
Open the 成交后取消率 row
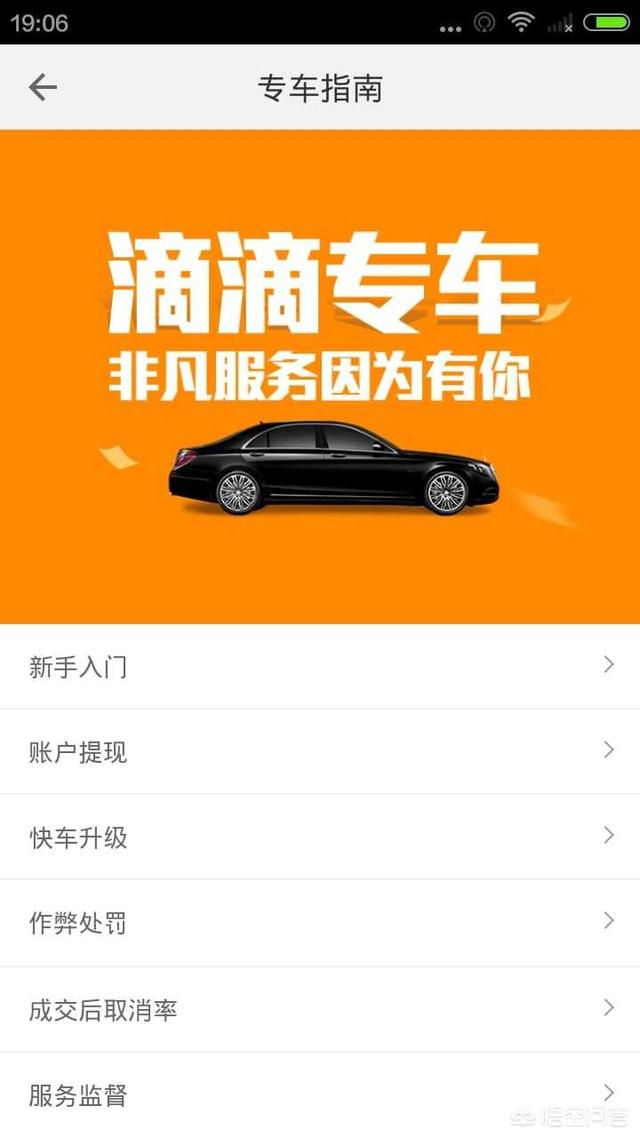coord(320,1009)
